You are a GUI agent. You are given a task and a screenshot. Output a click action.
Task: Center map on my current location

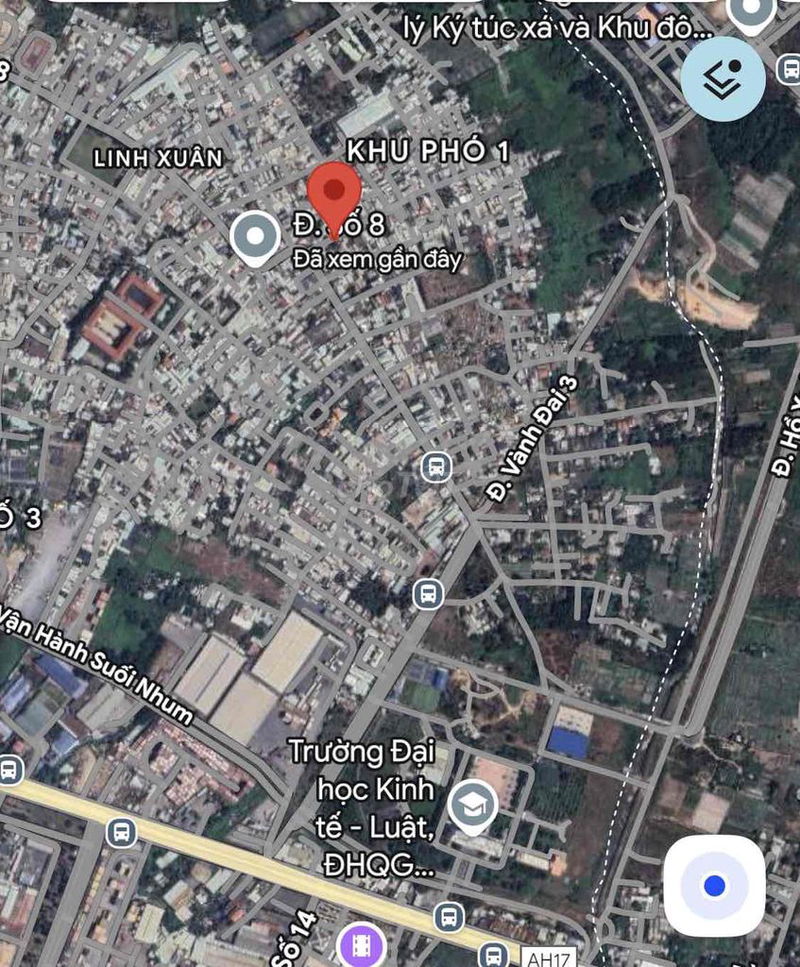714,886
